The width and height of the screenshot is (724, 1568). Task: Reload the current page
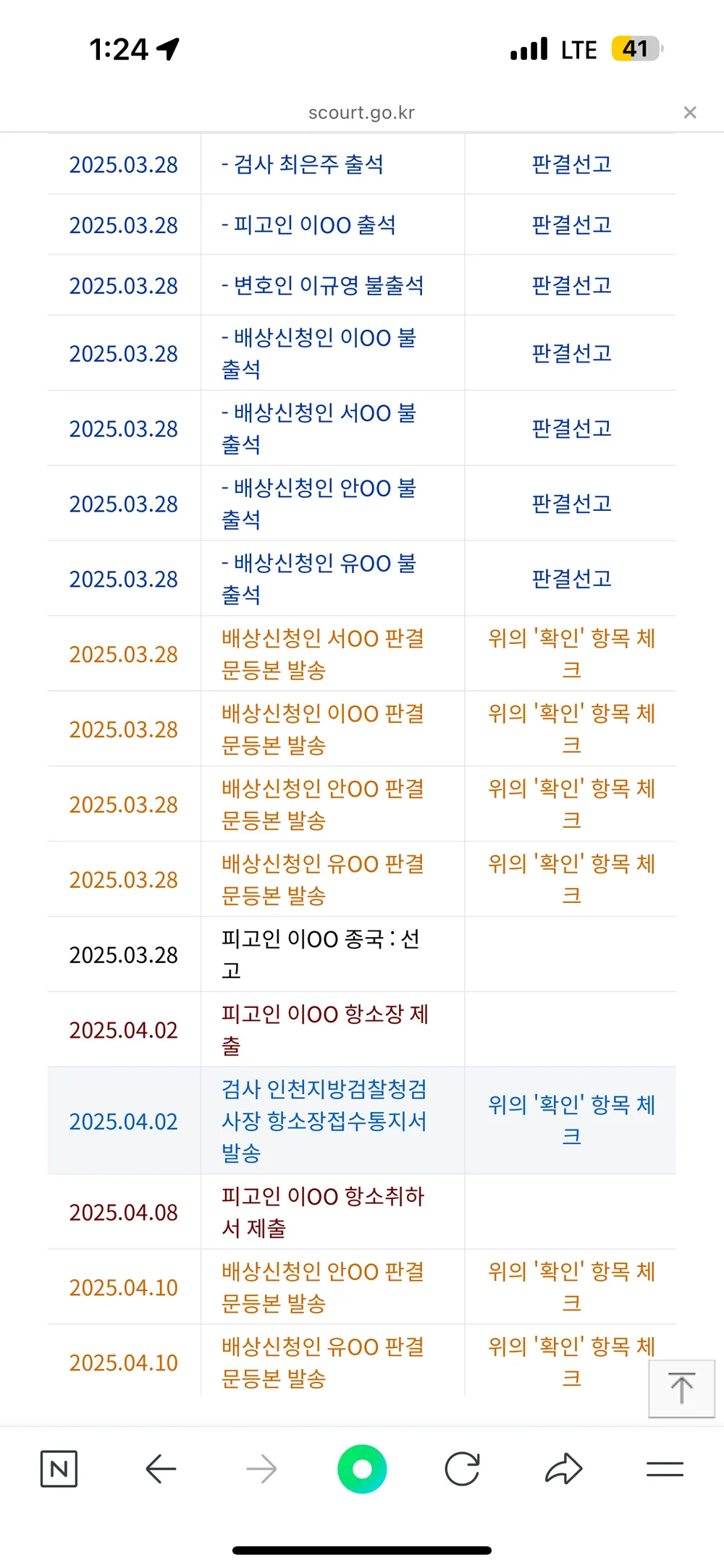[463, 1469]
